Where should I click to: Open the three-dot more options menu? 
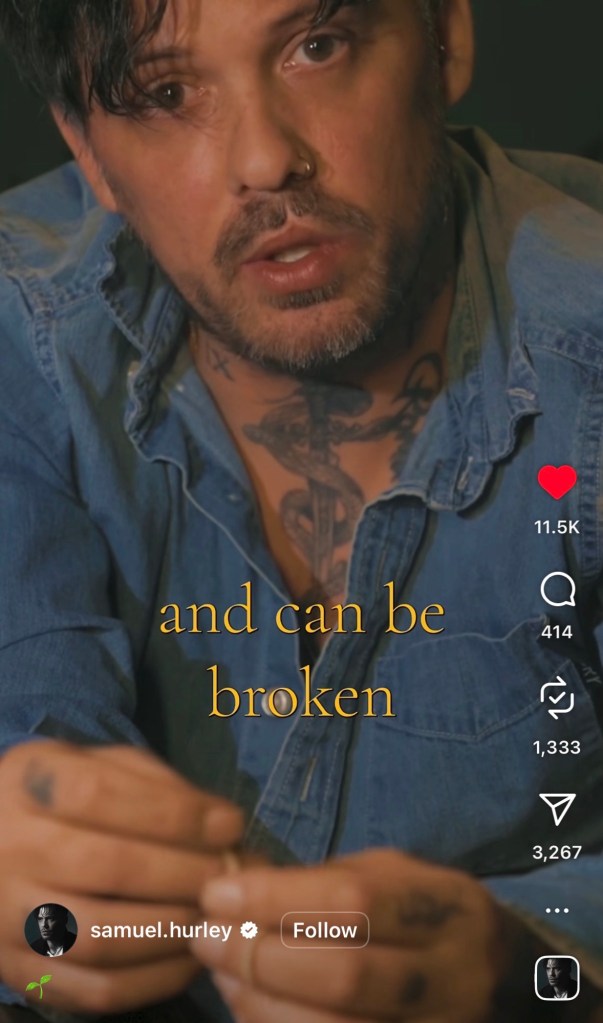[557, 910]
